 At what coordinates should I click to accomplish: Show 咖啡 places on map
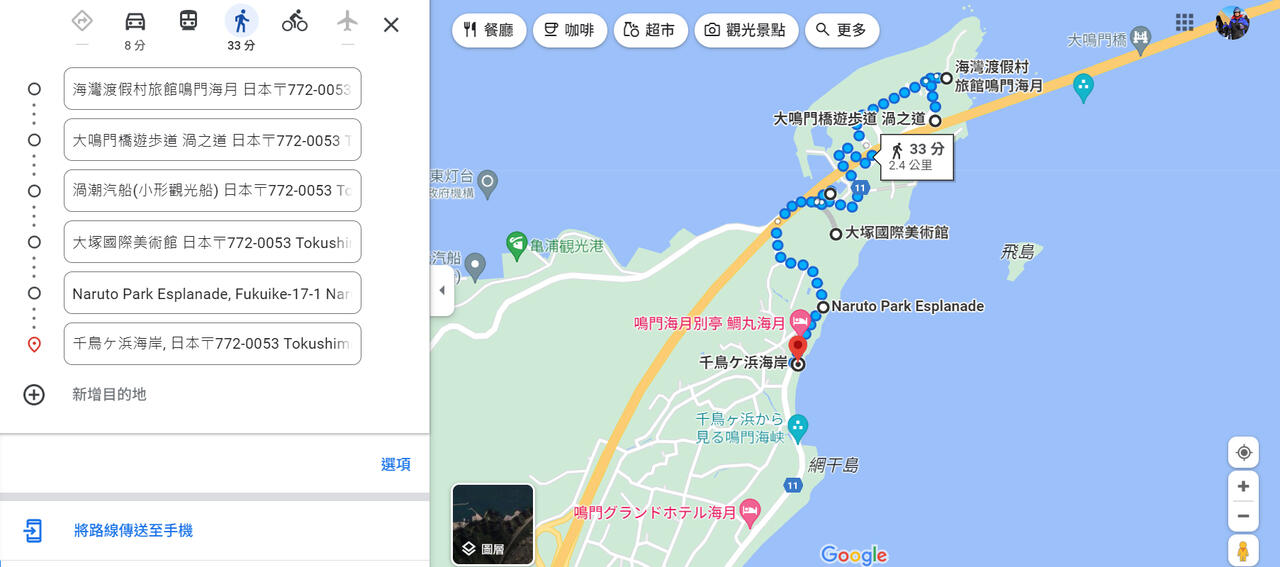[x=568, y=30]
